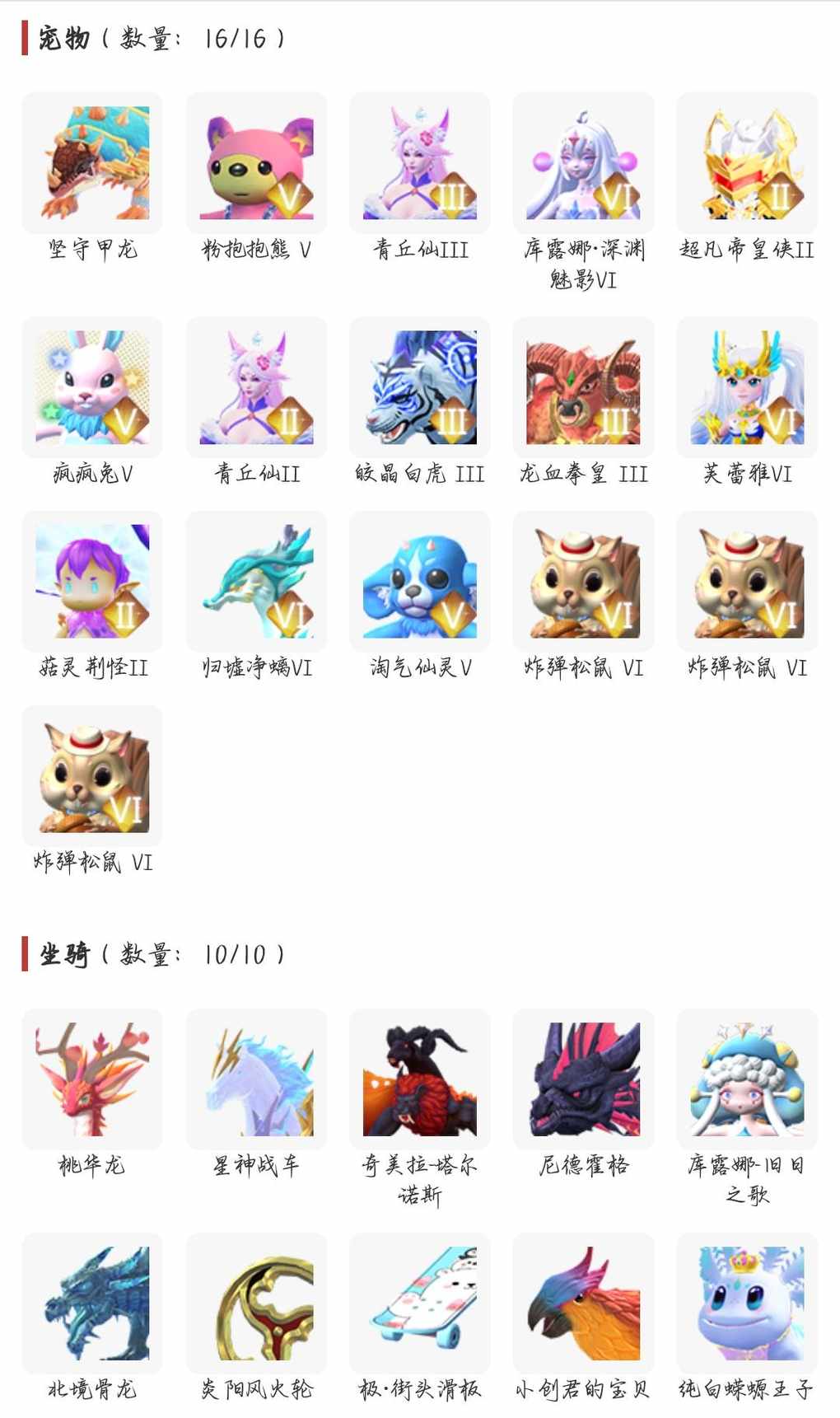Open the 库露娜-旧日之歌 mount
The height and width of the screenshot is (1418, 840).
point(747,1079)
